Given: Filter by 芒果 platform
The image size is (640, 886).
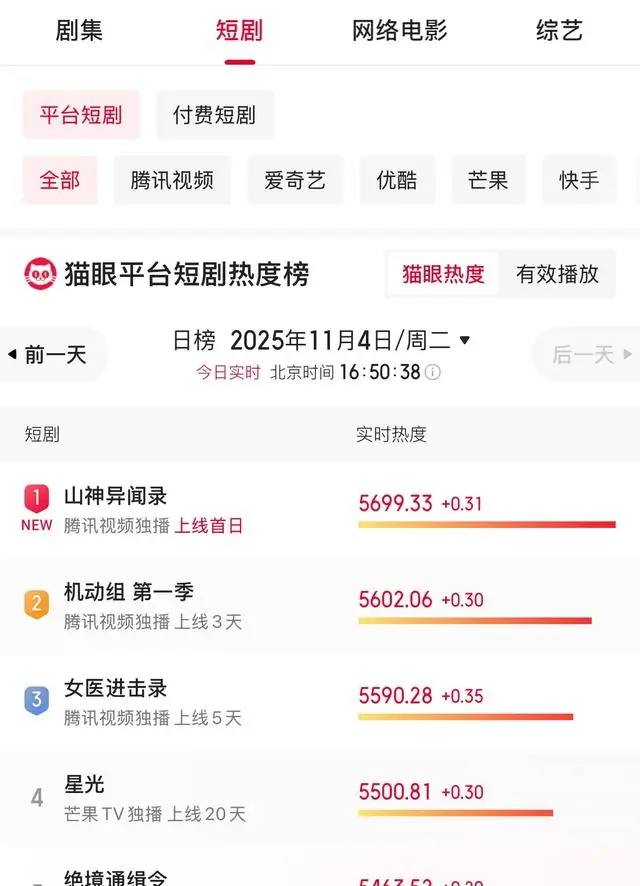Looking at the screenshot, I should click(x=488, y=181).
